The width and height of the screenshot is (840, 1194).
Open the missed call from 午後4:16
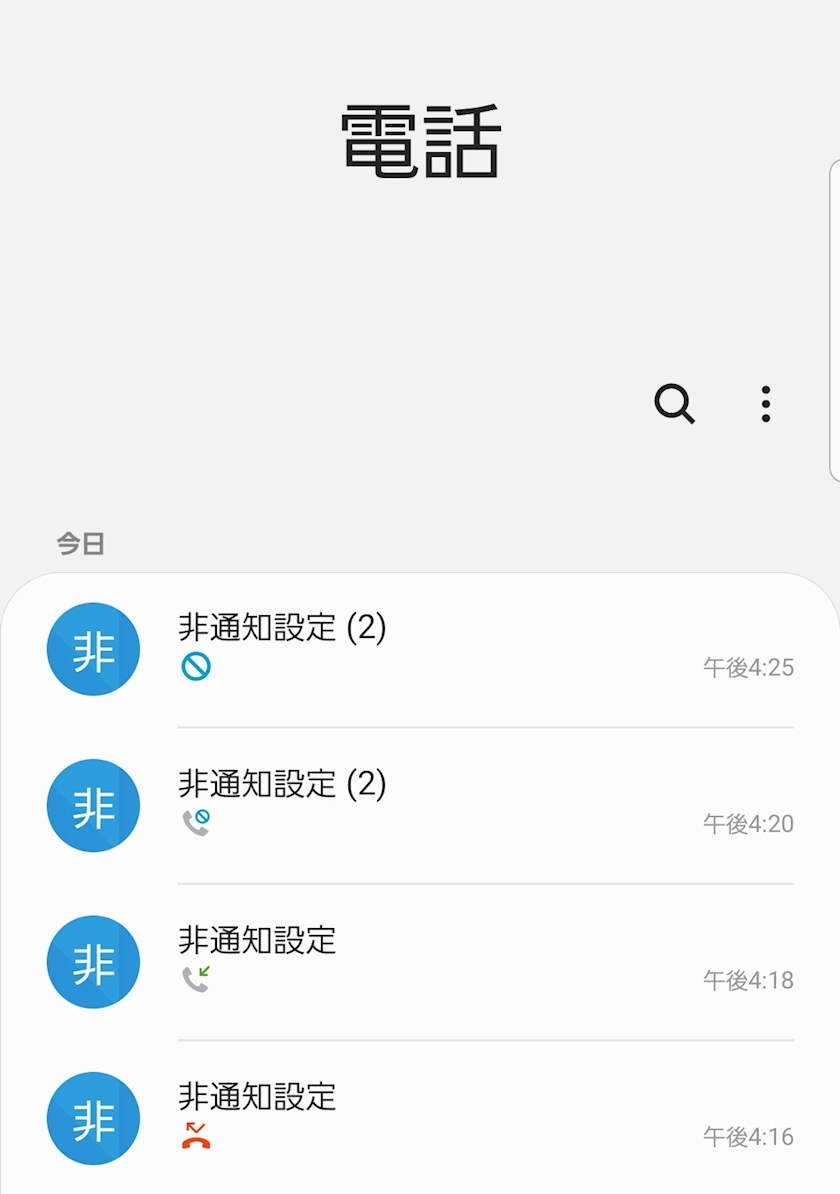tap(420, 1117)
